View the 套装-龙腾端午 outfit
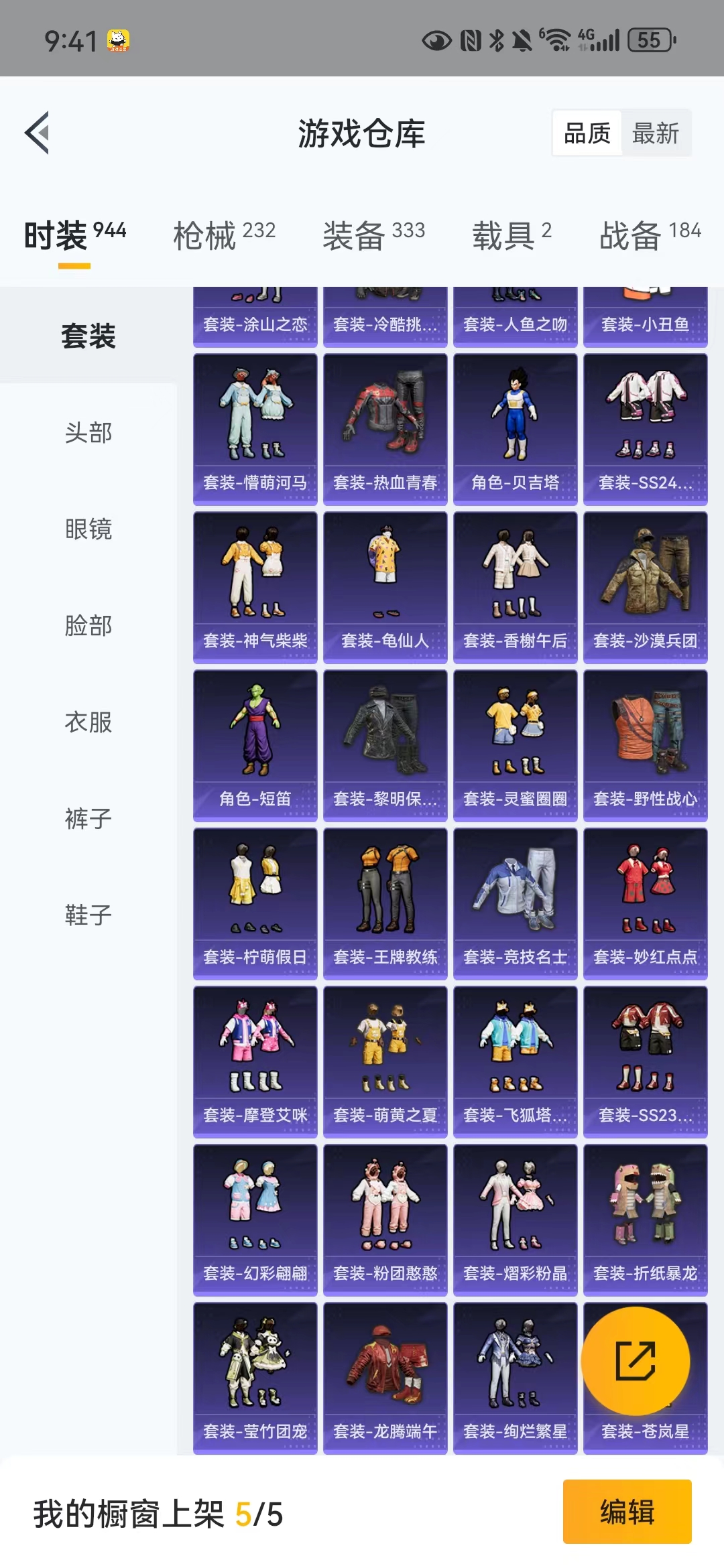The height and width of the screenshot is (1568, 724). tap(385, 1378)
